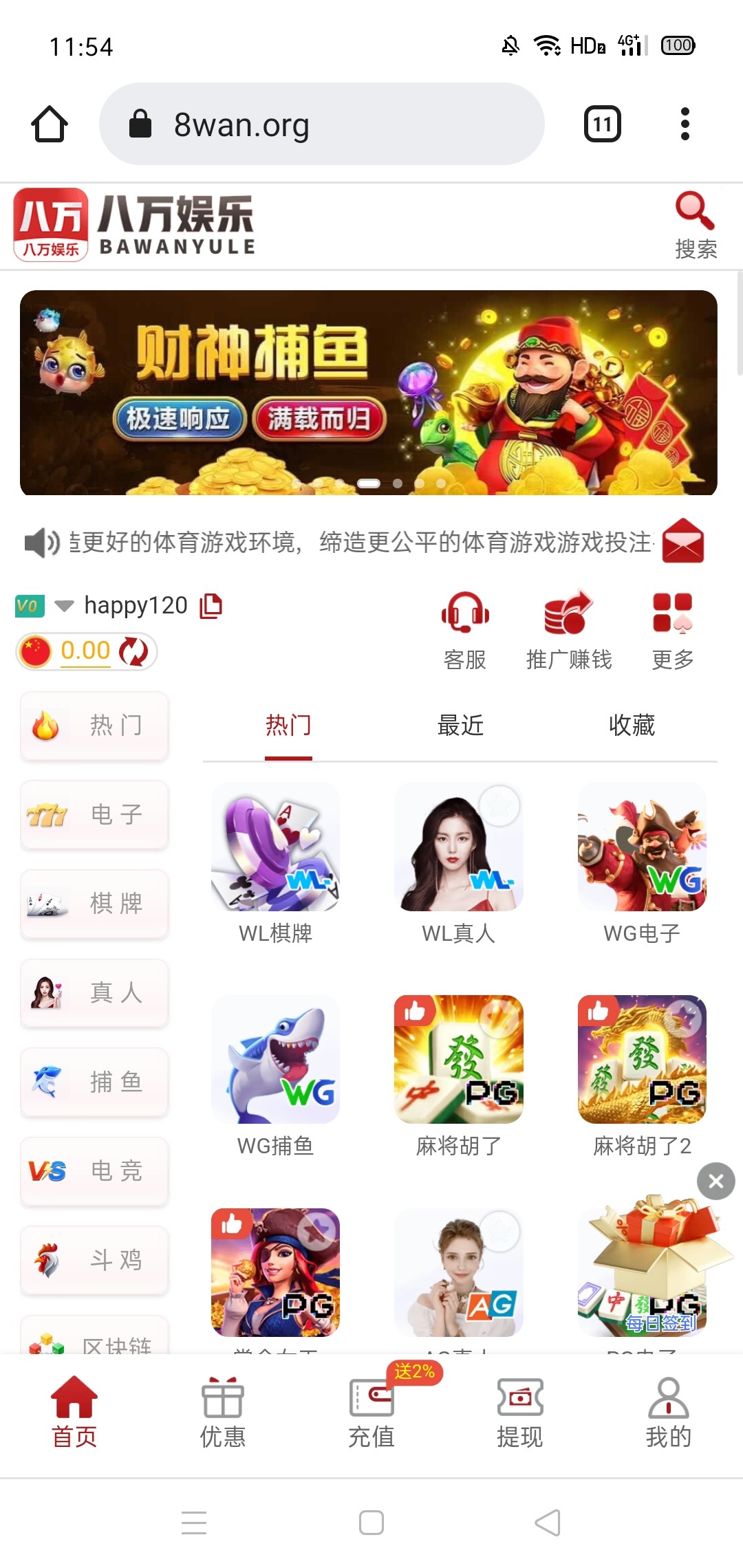Contact 客服 customer service
The height and width of the screenshot is (1568, 743).
coord(465,630)
